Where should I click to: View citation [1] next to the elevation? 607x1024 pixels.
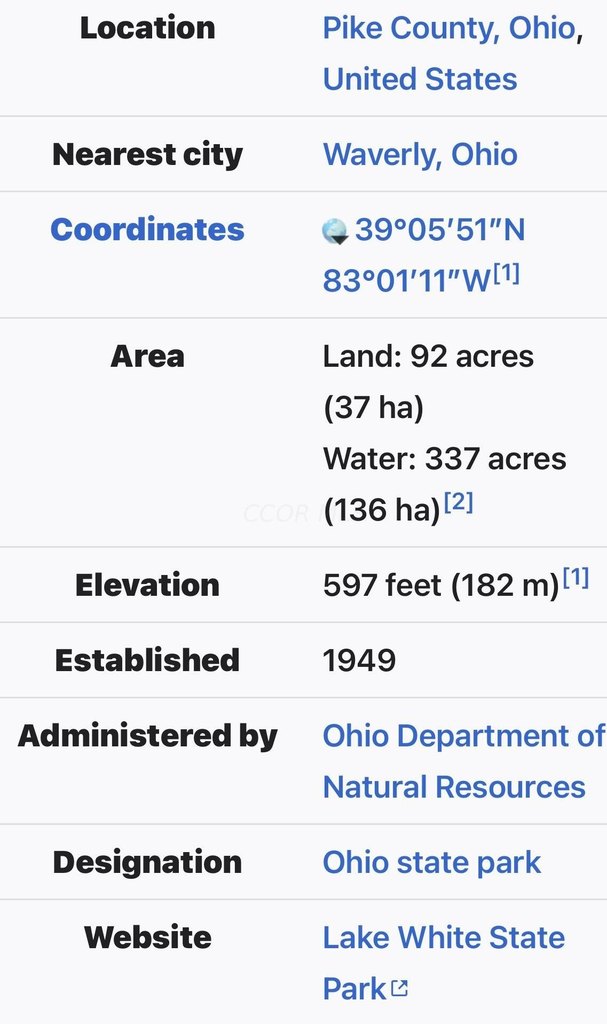[x=576, y=578]
